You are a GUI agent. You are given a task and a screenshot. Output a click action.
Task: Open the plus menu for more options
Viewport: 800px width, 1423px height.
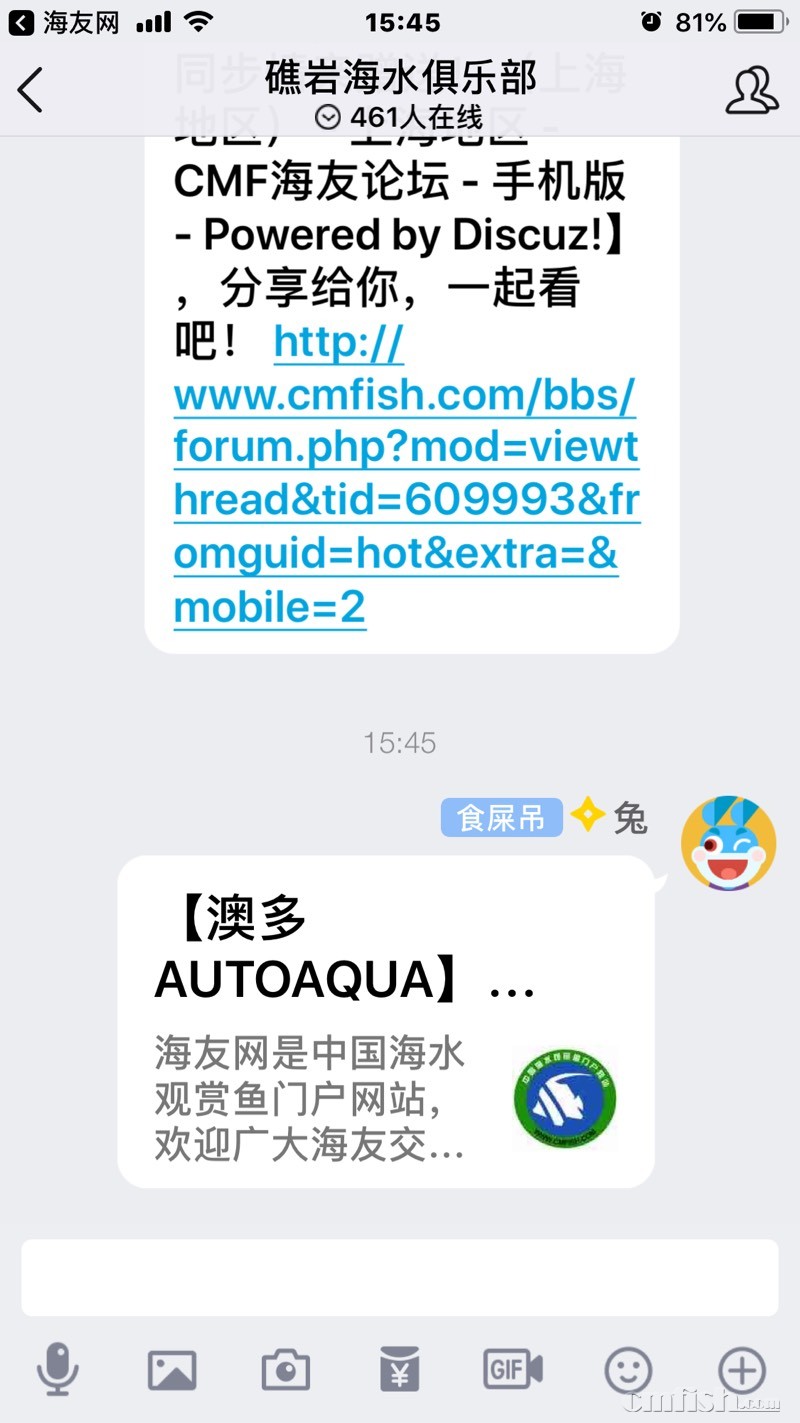tap(742, 1370)
